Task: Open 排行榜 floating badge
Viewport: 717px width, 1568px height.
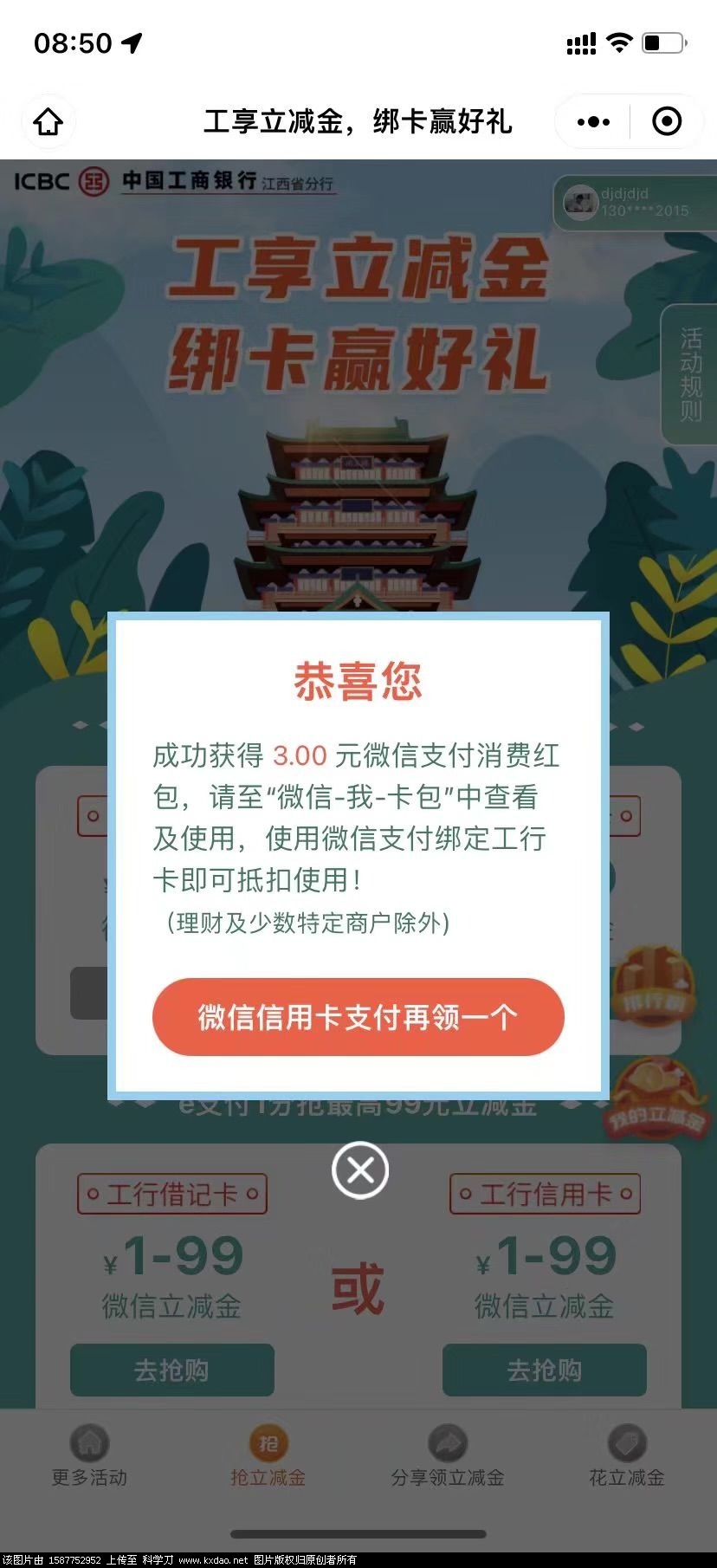Action: tap(656, 988)
